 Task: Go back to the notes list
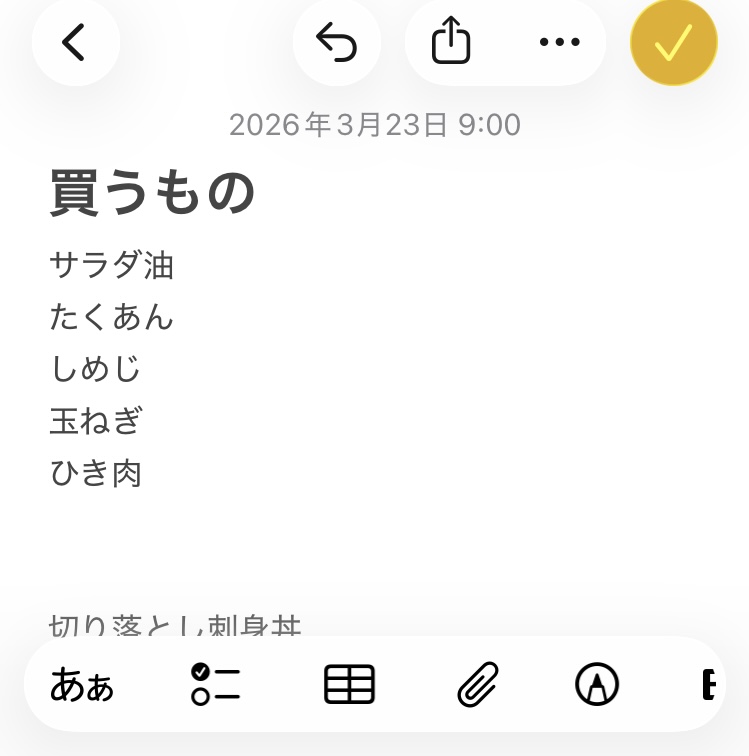click(75, 43)
